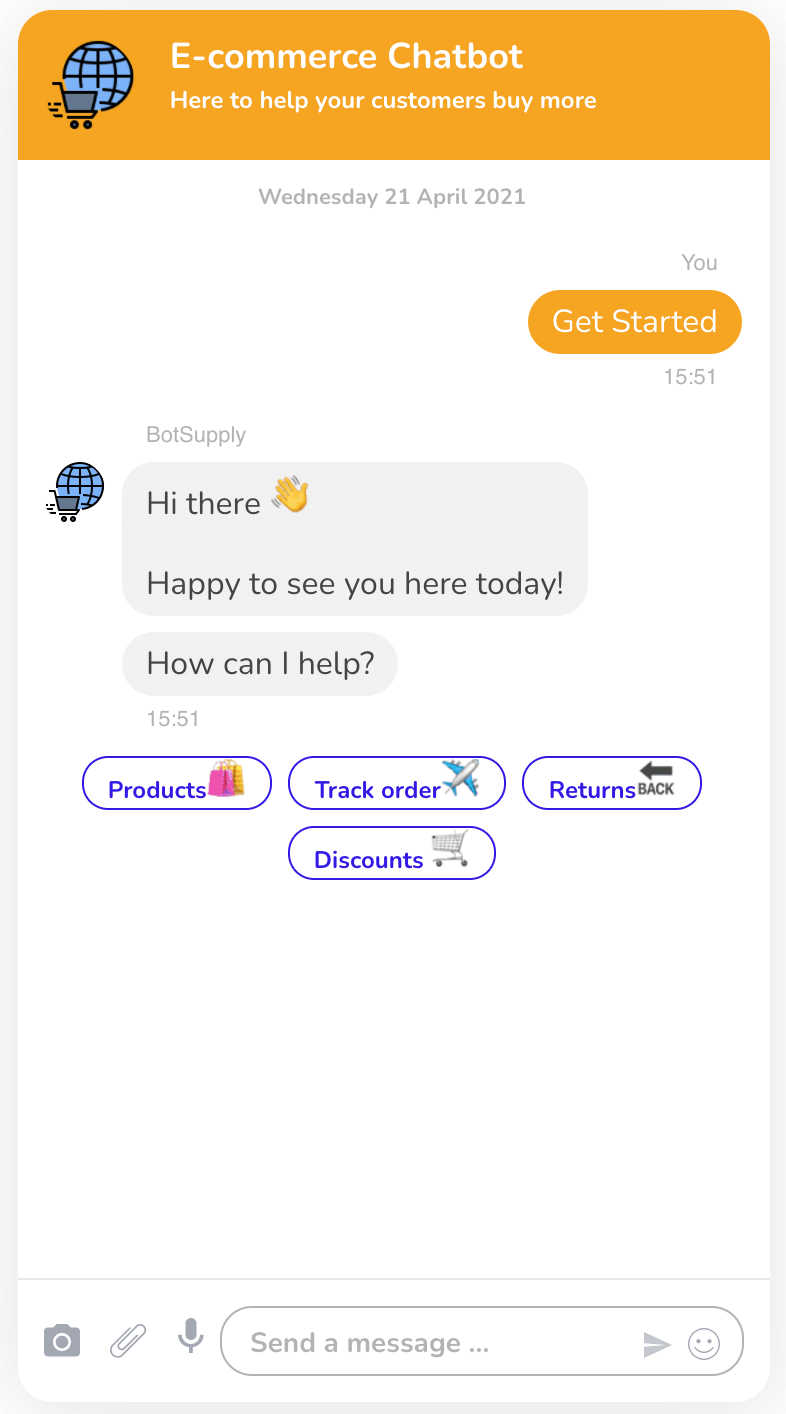The height and width of the screenshot is (1414, 786).
Task: Start voice input with the microphone
Action: [190, 1337]
